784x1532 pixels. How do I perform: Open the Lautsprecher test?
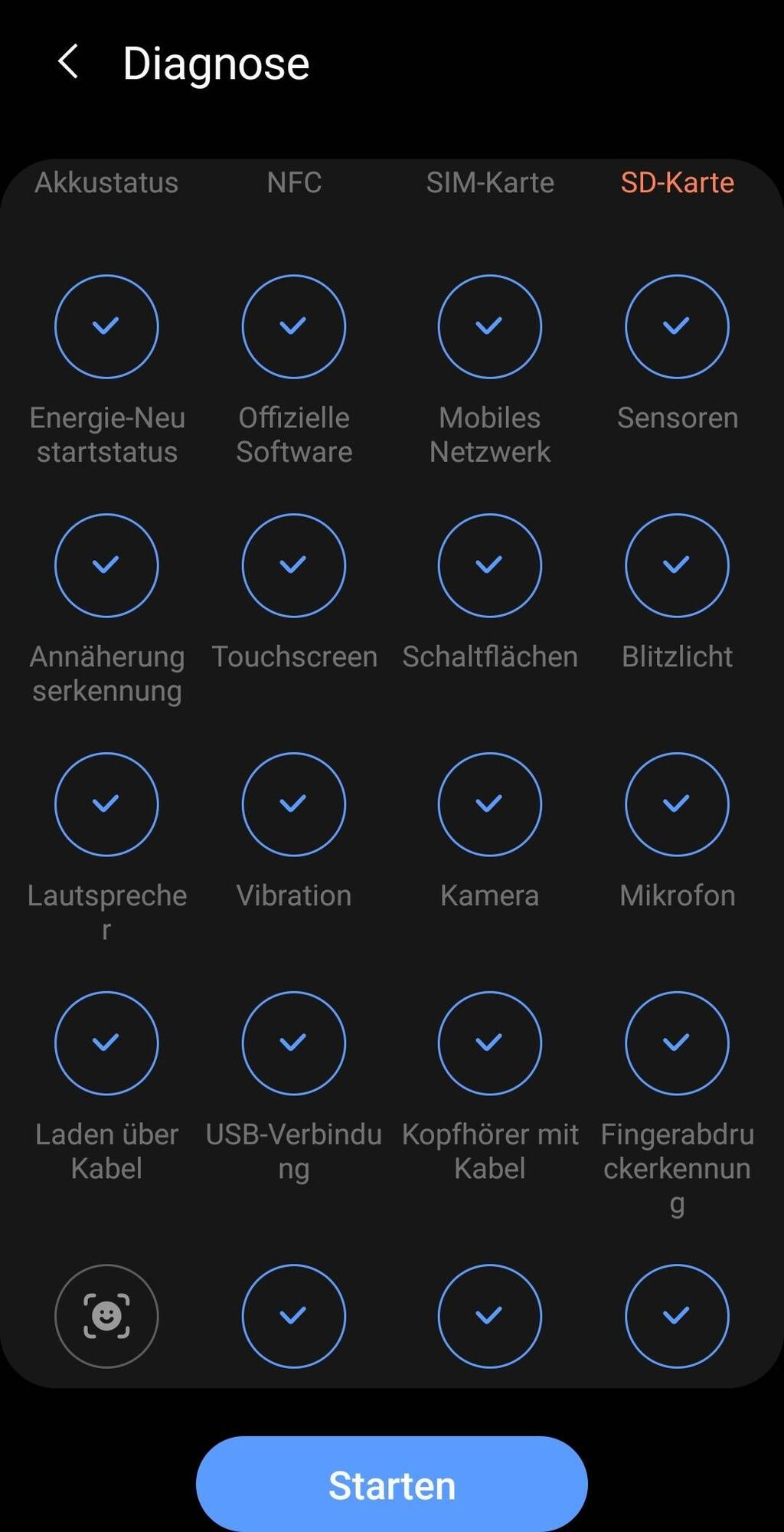coord(106,805)
